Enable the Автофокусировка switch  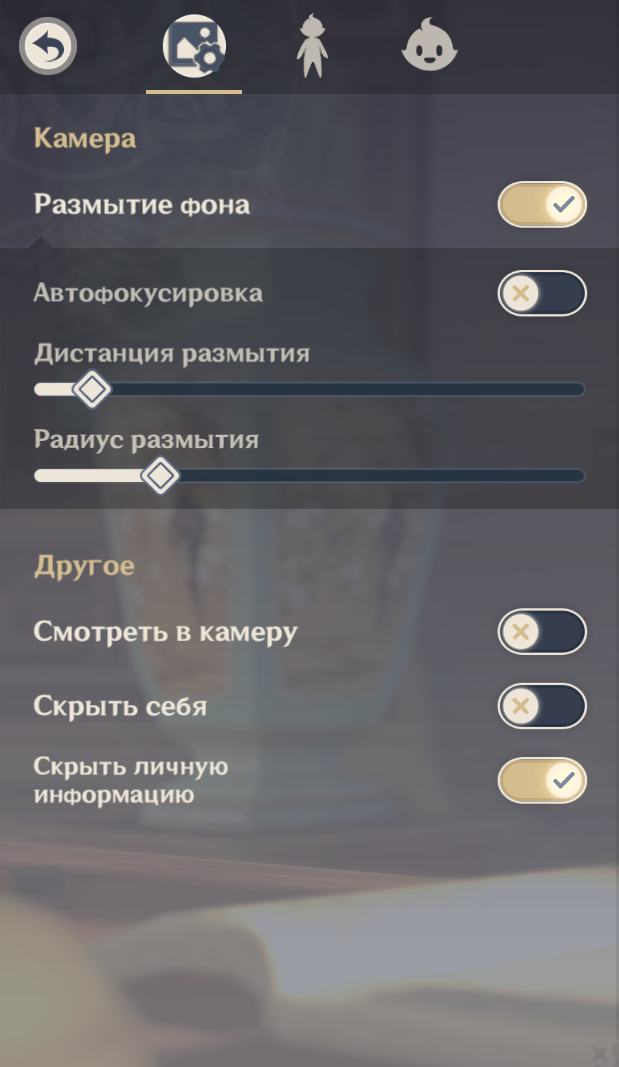tap(542, 293)
